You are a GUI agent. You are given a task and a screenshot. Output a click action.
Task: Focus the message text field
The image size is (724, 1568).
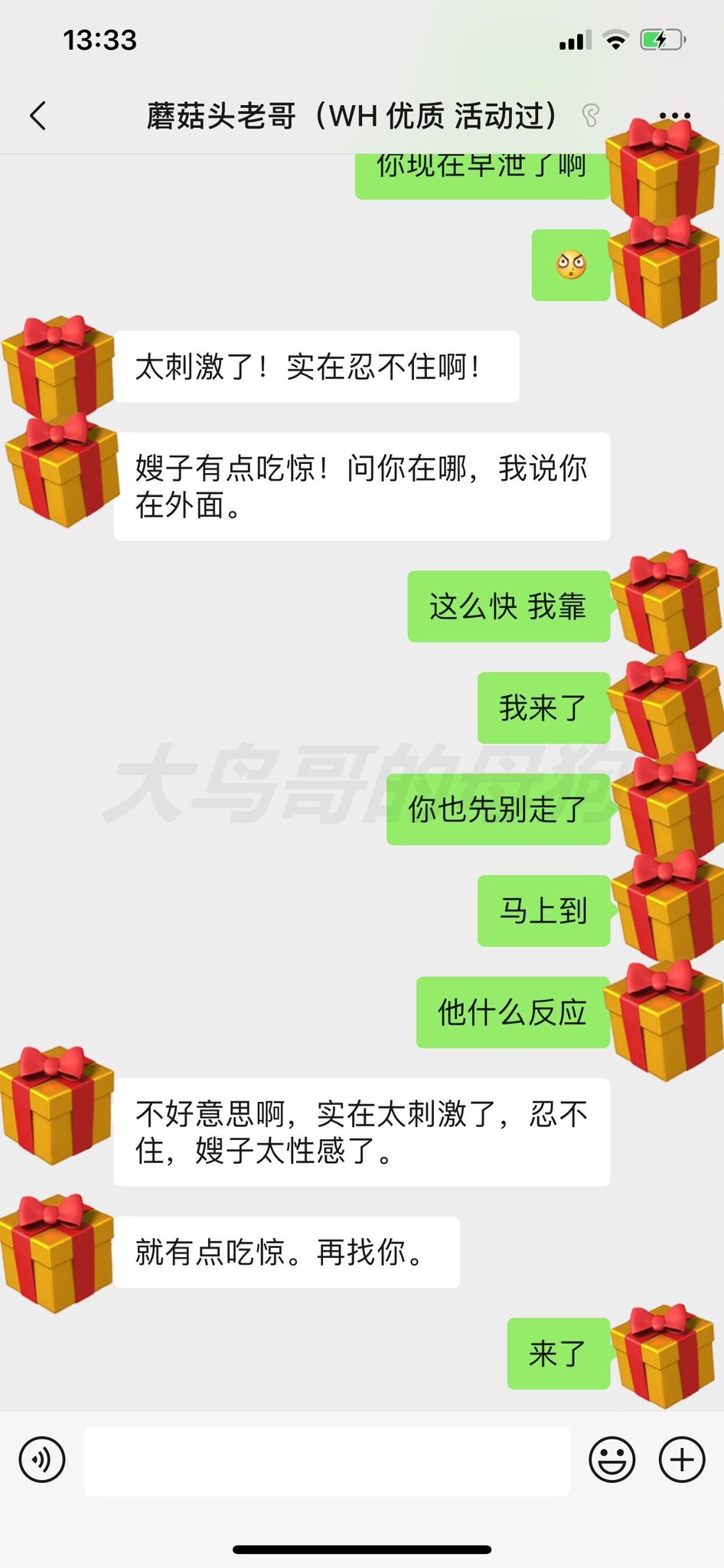click(327, 1460)
